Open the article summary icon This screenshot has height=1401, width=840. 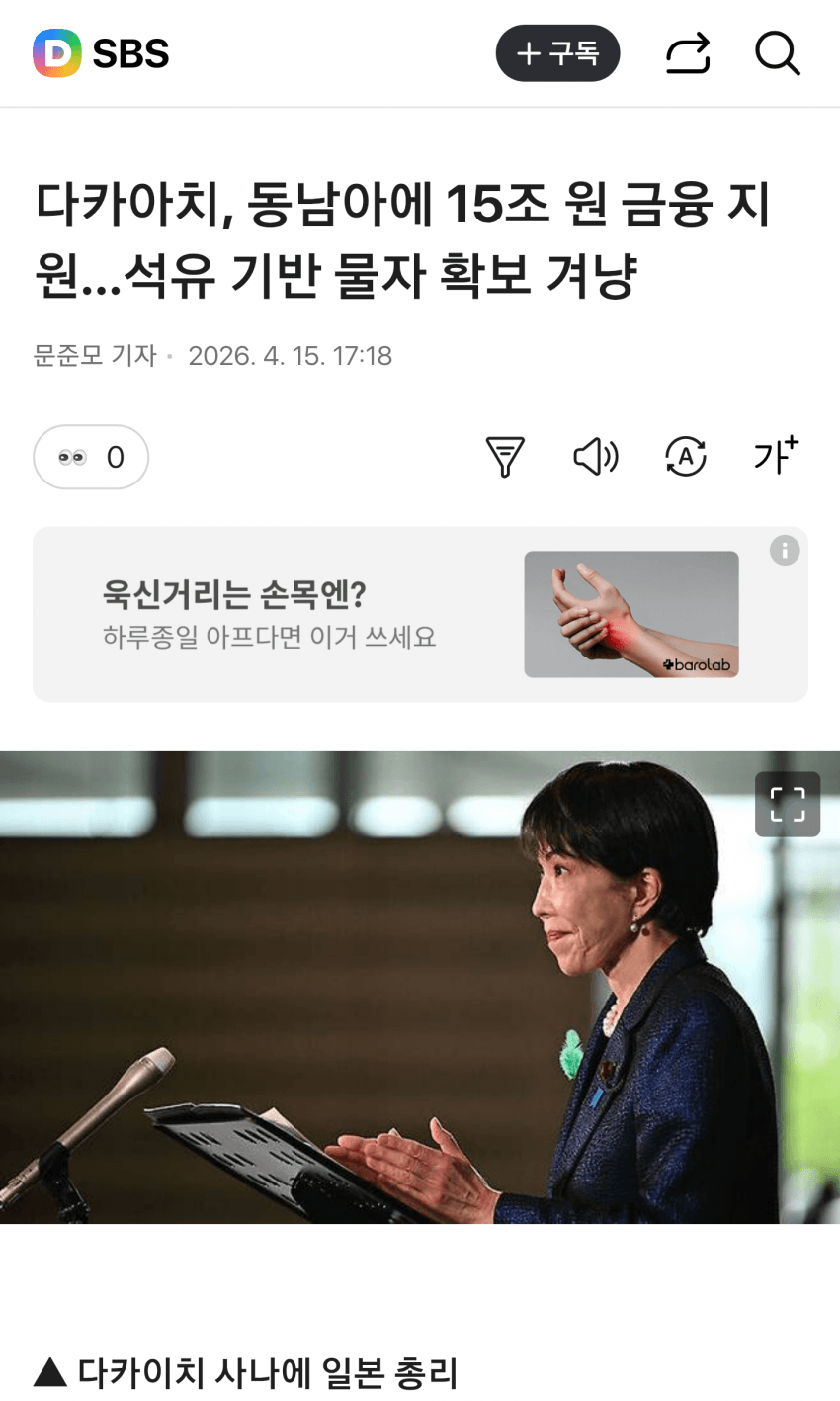coord(505,457)
